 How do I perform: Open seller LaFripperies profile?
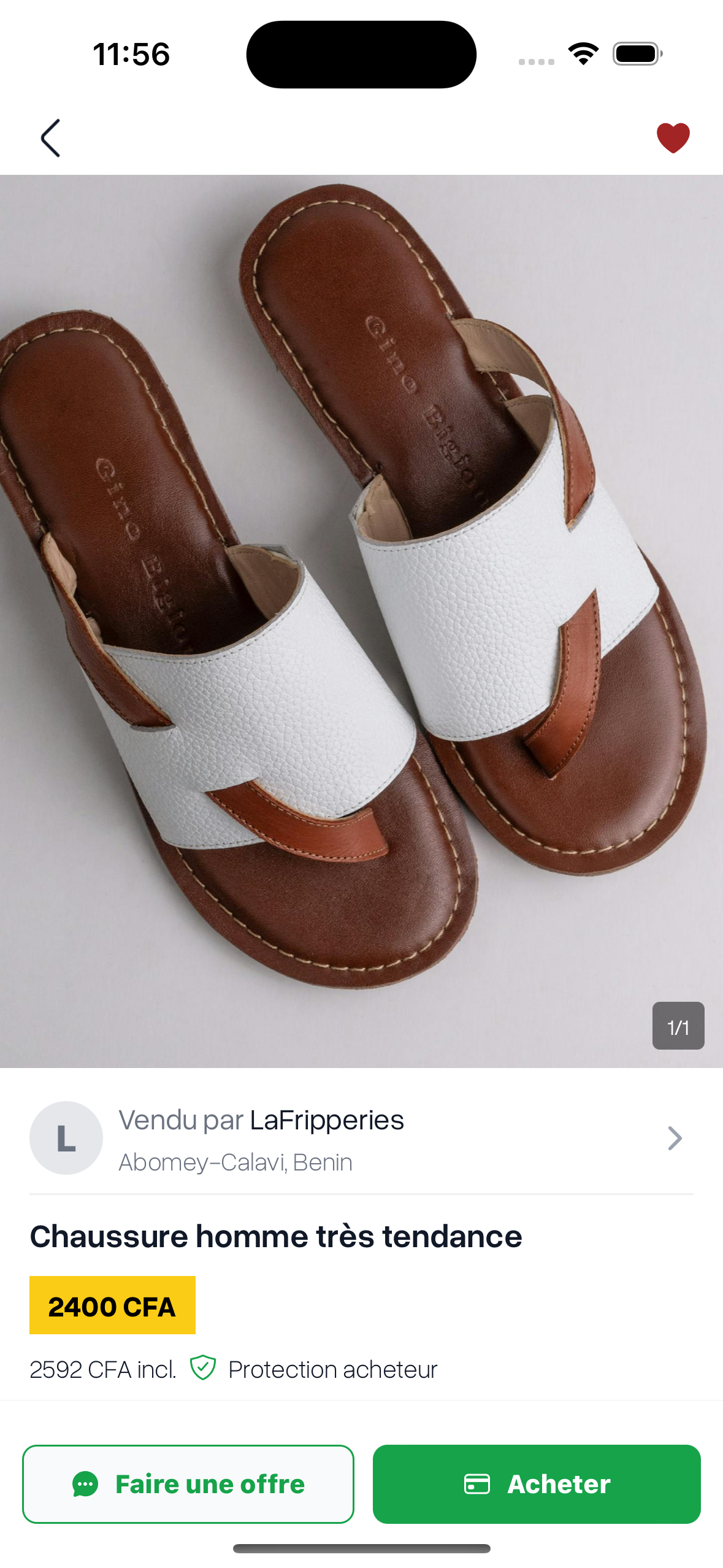pos(361,1139)
